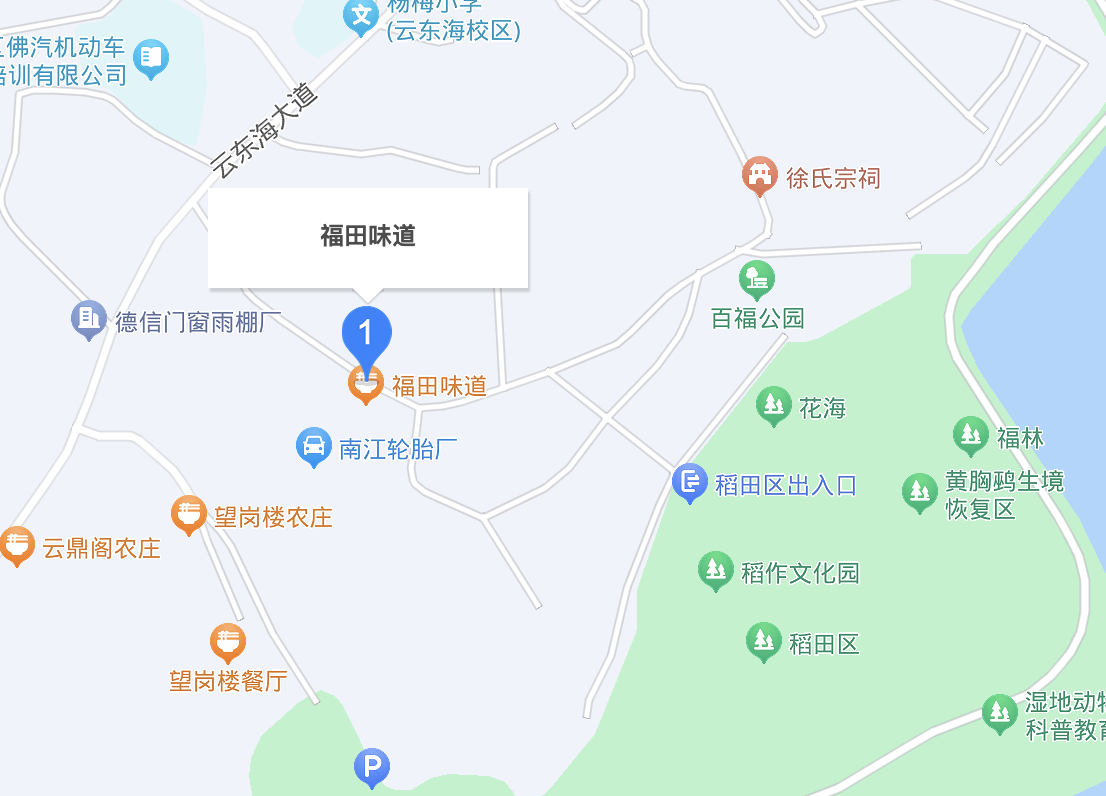Open the parking lot P marker
This screenshot has height=796, width=1106.
[372, 768]
